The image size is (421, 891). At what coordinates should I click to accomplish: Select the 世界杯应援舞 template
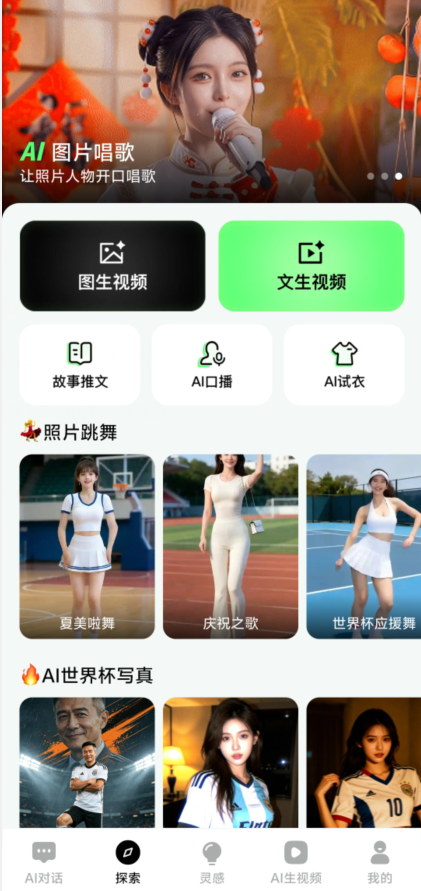point(364,547)
